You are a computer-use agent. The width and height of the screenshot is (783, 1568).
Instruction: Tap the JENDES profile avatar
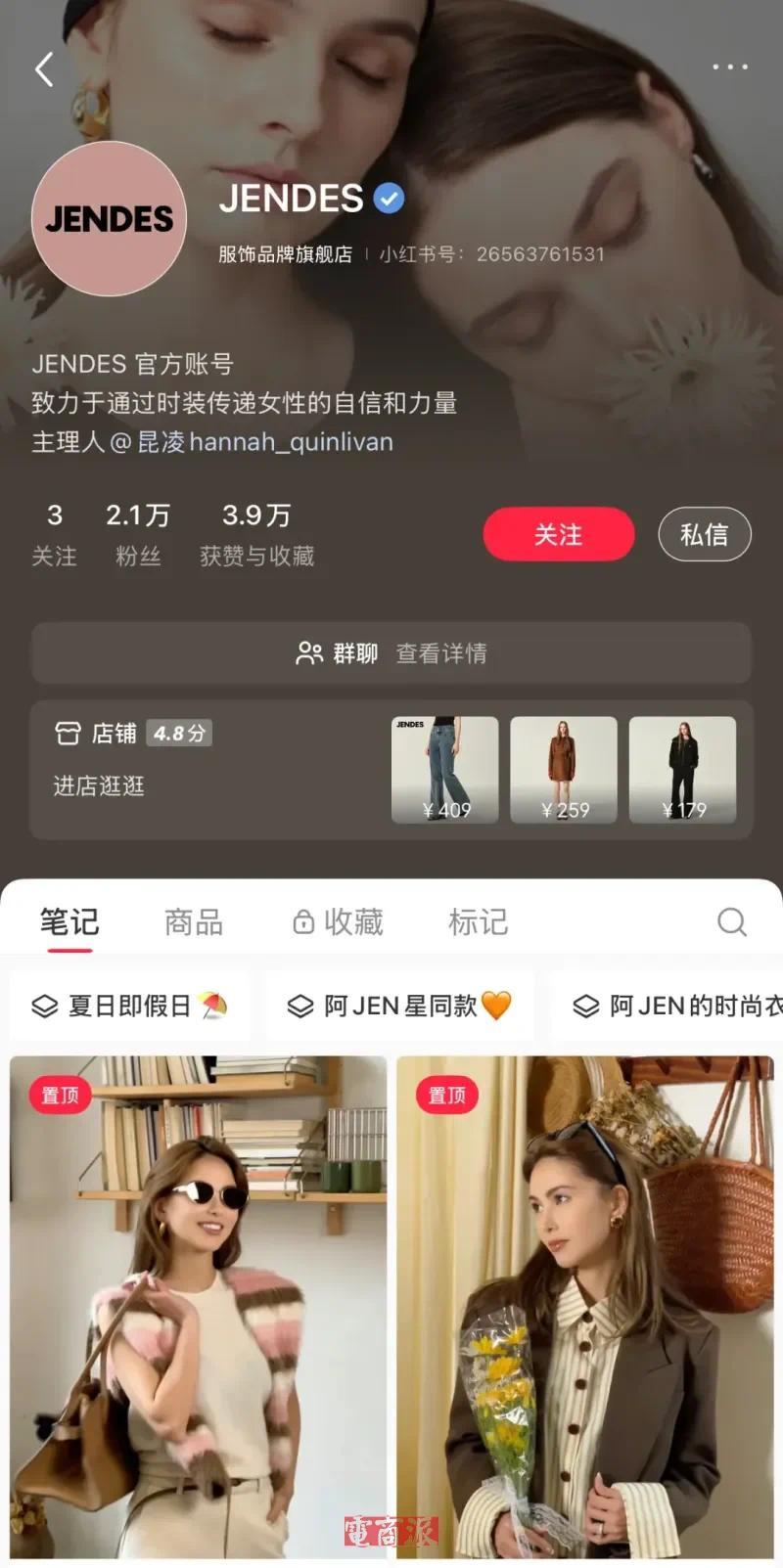109,218
